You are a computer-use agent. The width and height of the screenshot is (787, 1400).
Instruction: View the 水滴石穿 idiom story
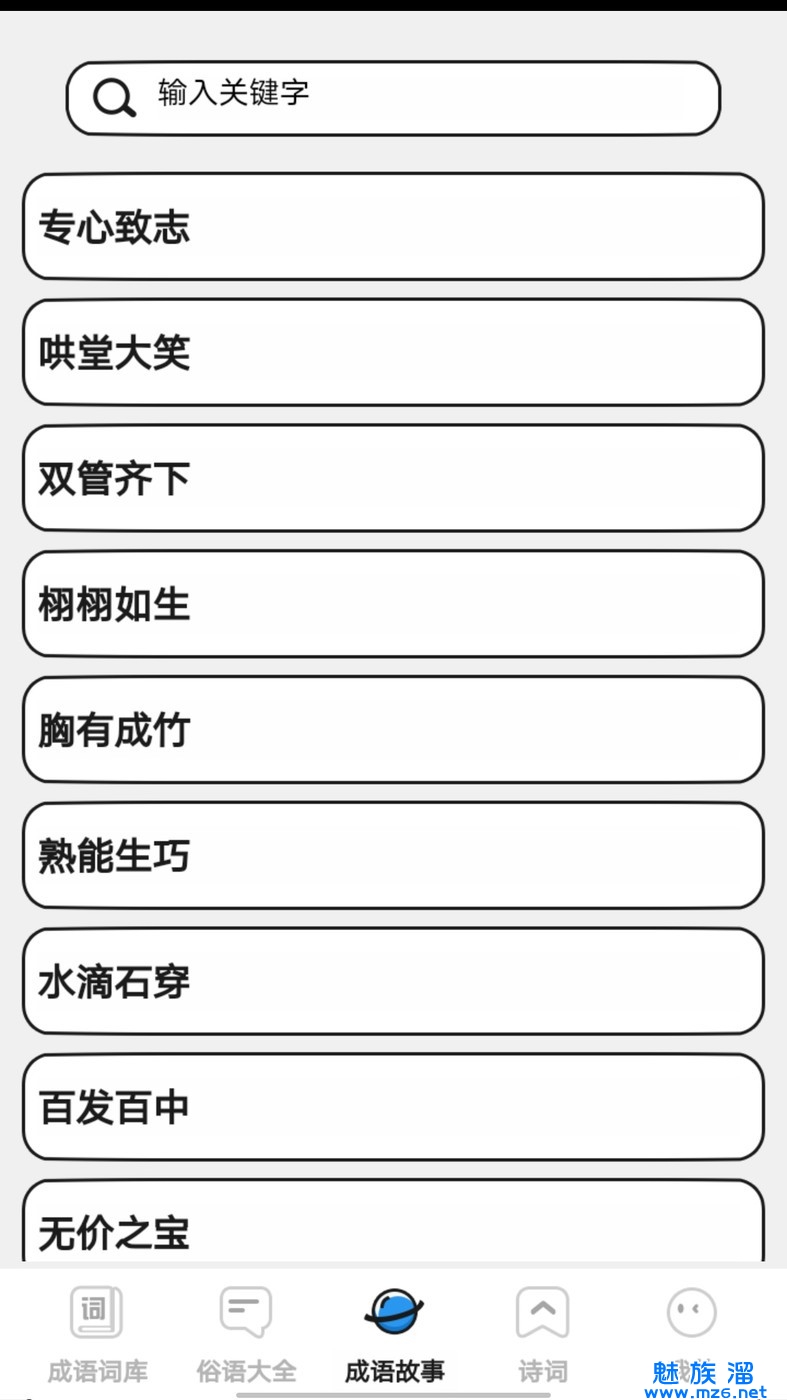tap(393, 982)
